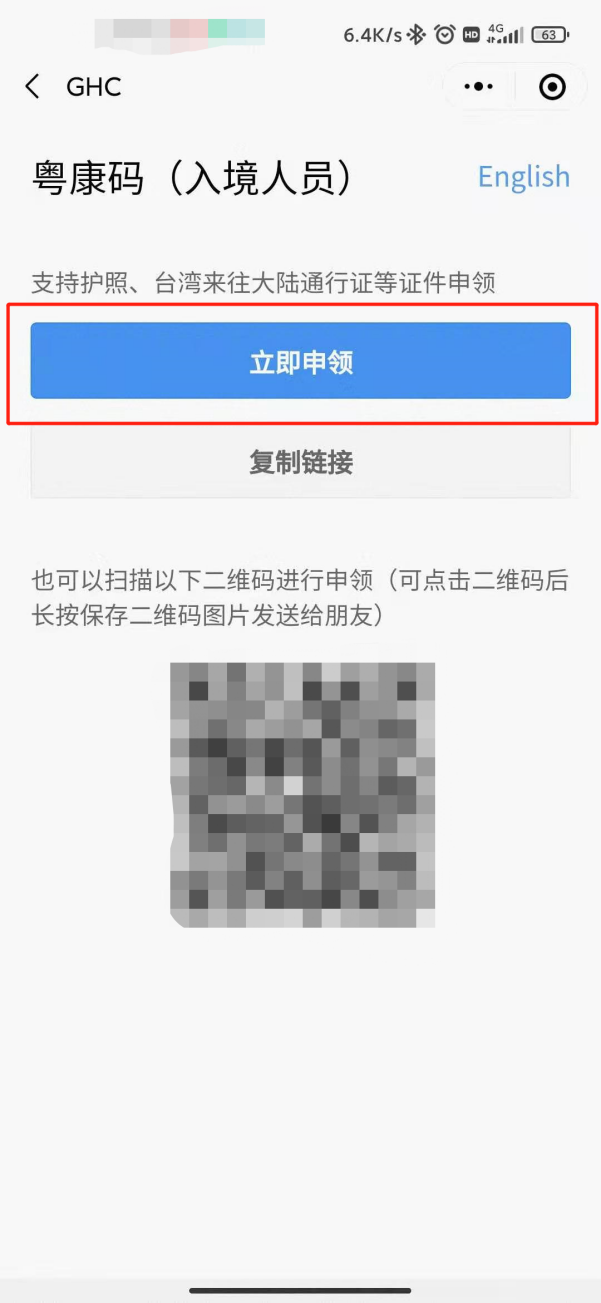The image size is (601, 1303).
Task: Switch the page language to English
Action: point(523,177)
